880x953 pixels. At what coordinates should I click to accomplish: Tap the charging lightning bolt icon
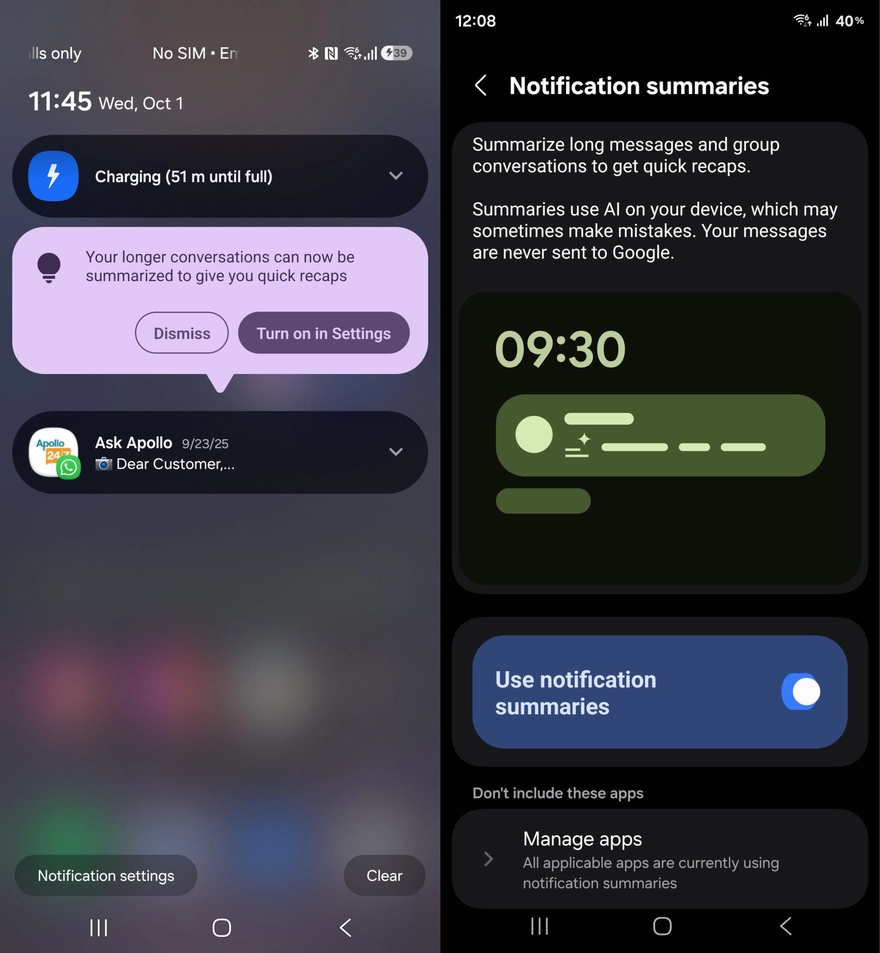53,176
